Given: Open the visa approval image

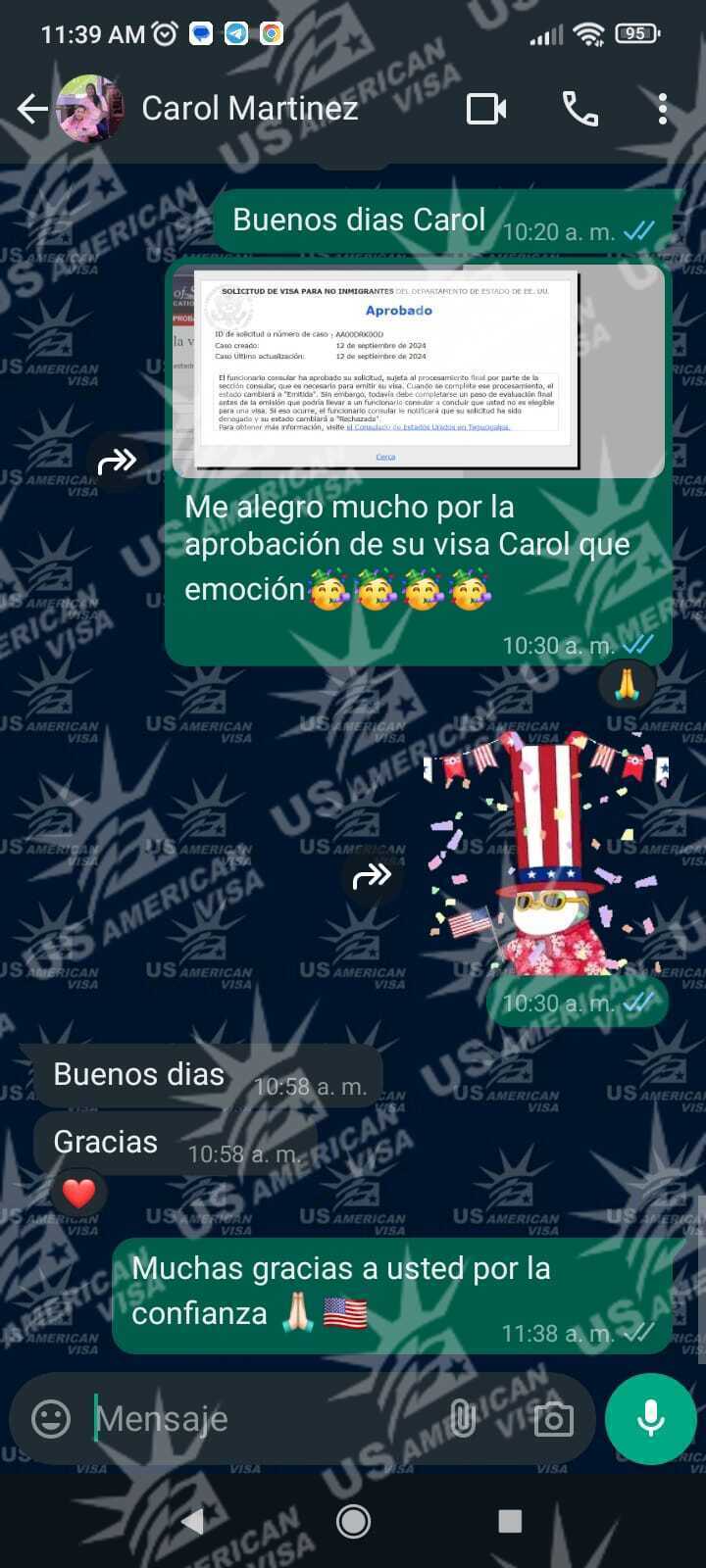Looking at the screenshot, I should (x=419, y=371).
